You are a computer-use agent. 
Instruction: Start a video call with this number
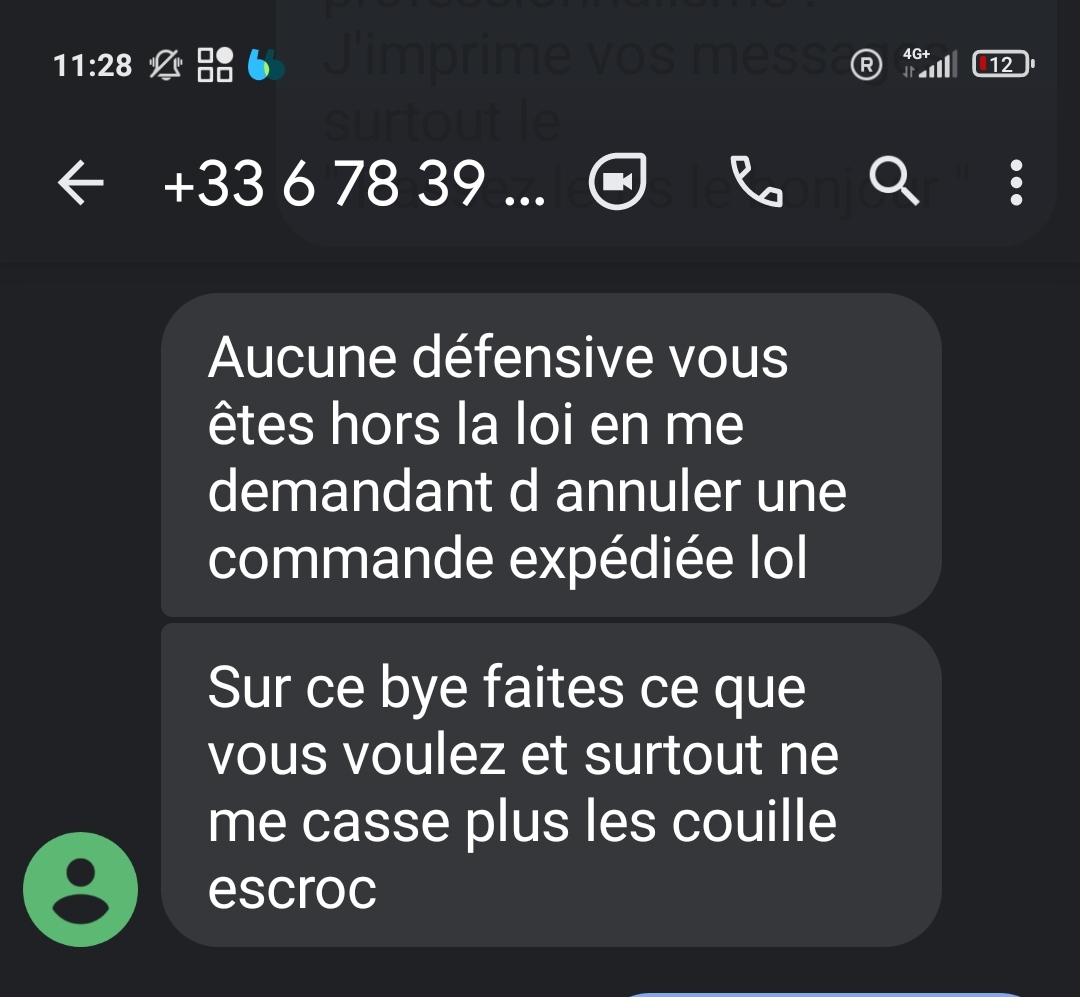617,182
